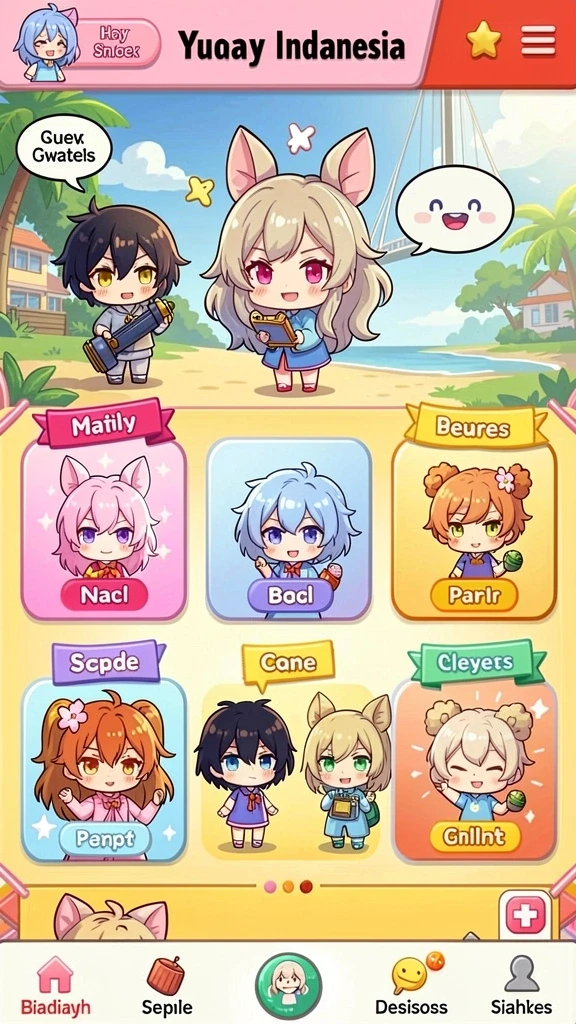Select the Bacl blue-haired character card

[x=289, y=528]
